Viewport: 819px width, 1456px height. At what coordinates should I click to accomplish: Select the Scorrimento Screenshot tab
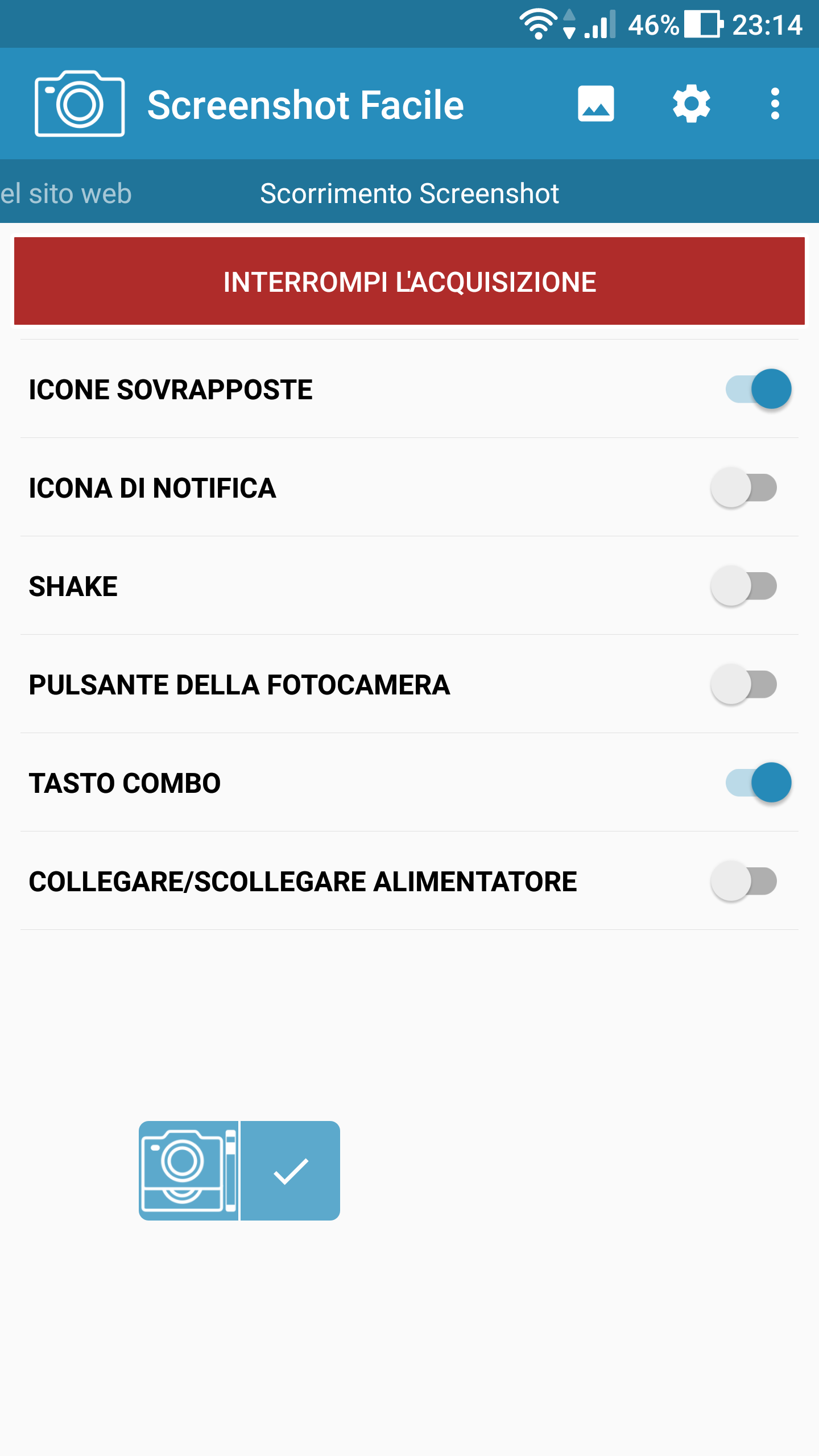(x=409, y=193)
